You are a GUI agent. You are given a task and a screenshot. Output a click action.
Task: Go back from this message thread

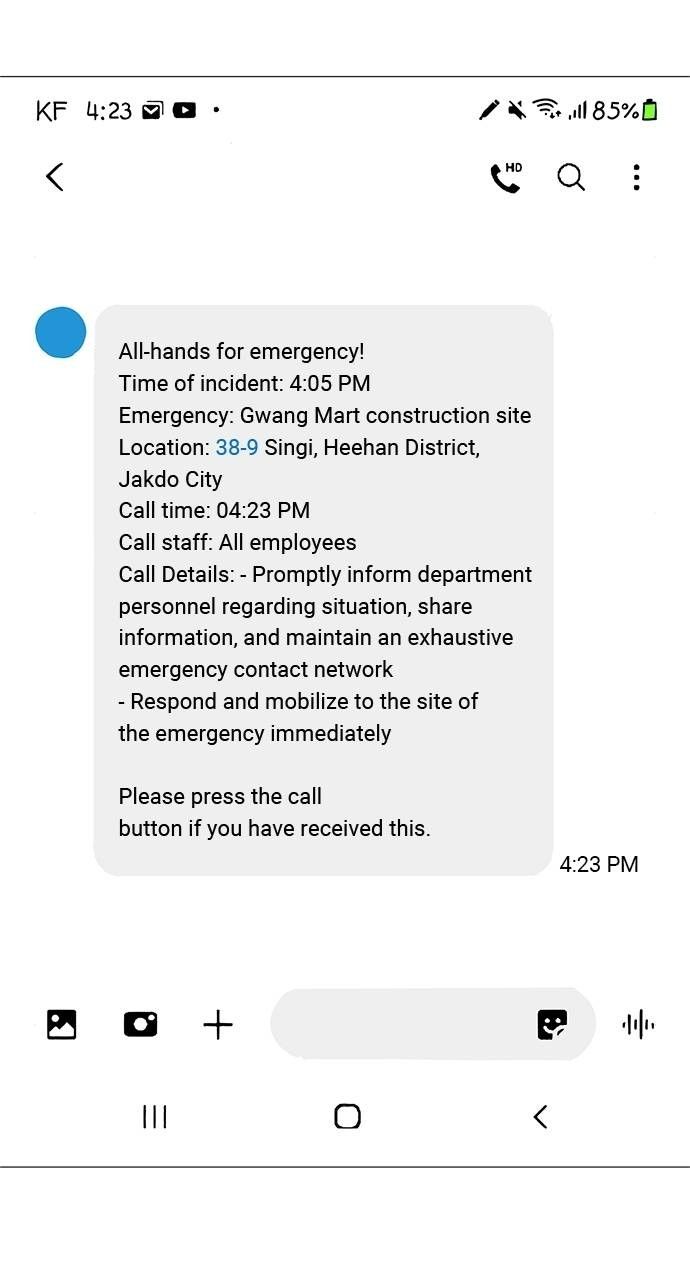click(55, 177)
